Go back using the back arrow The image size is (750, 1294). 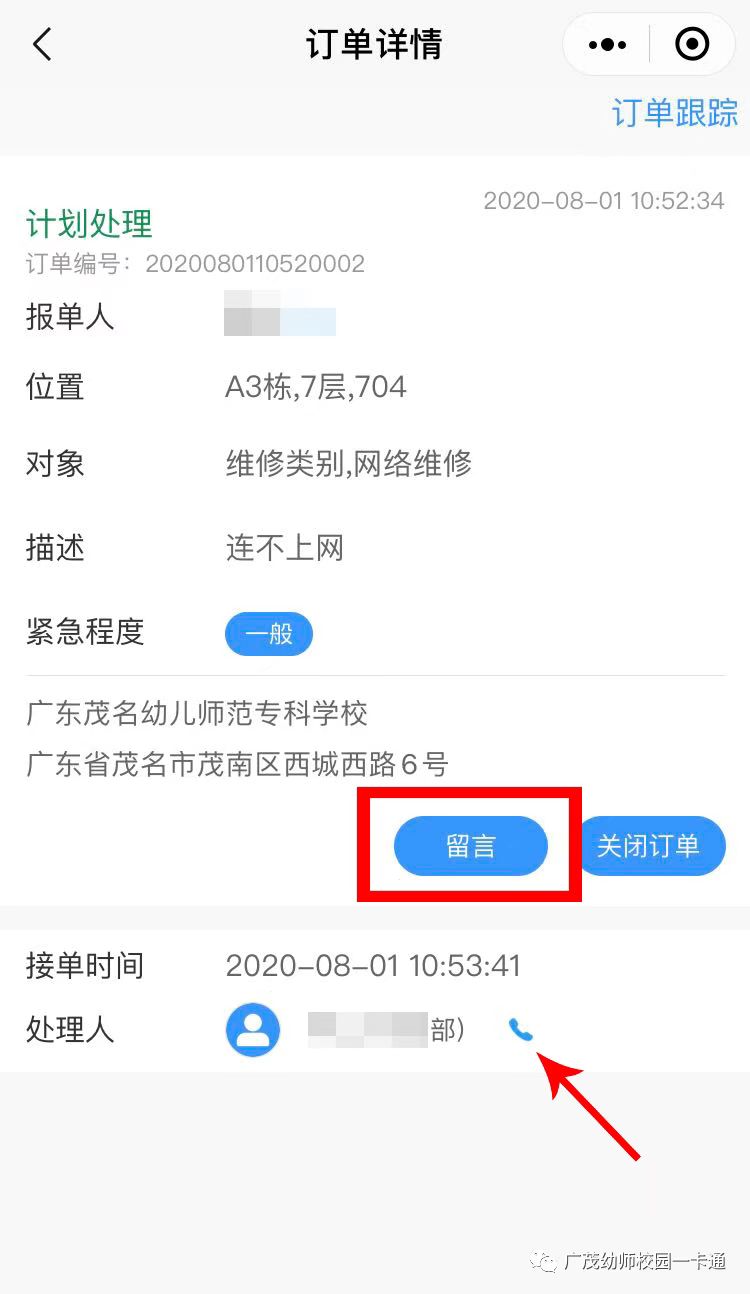coord(42,45)
